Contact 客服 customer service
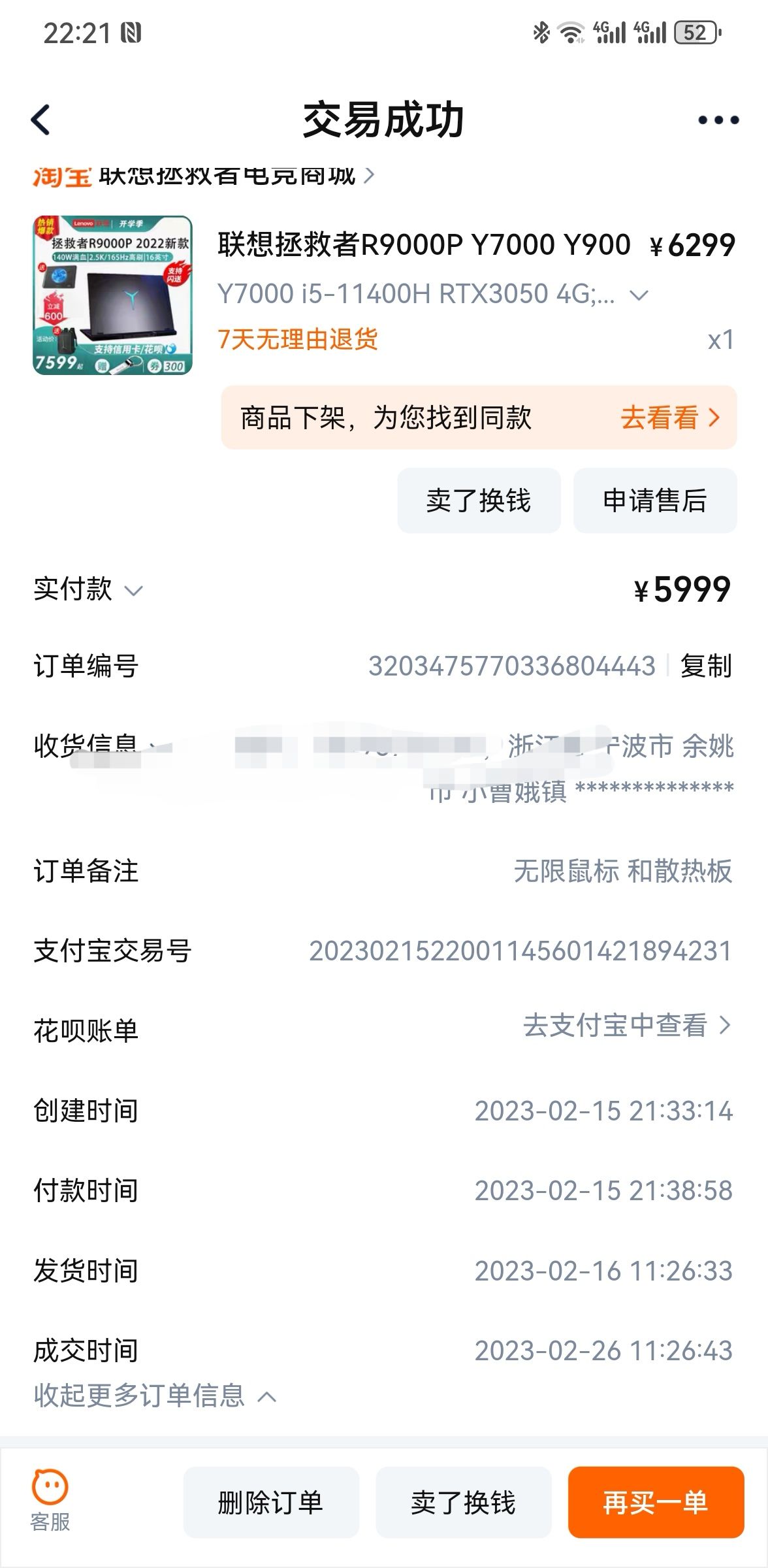 point(50,1501)
